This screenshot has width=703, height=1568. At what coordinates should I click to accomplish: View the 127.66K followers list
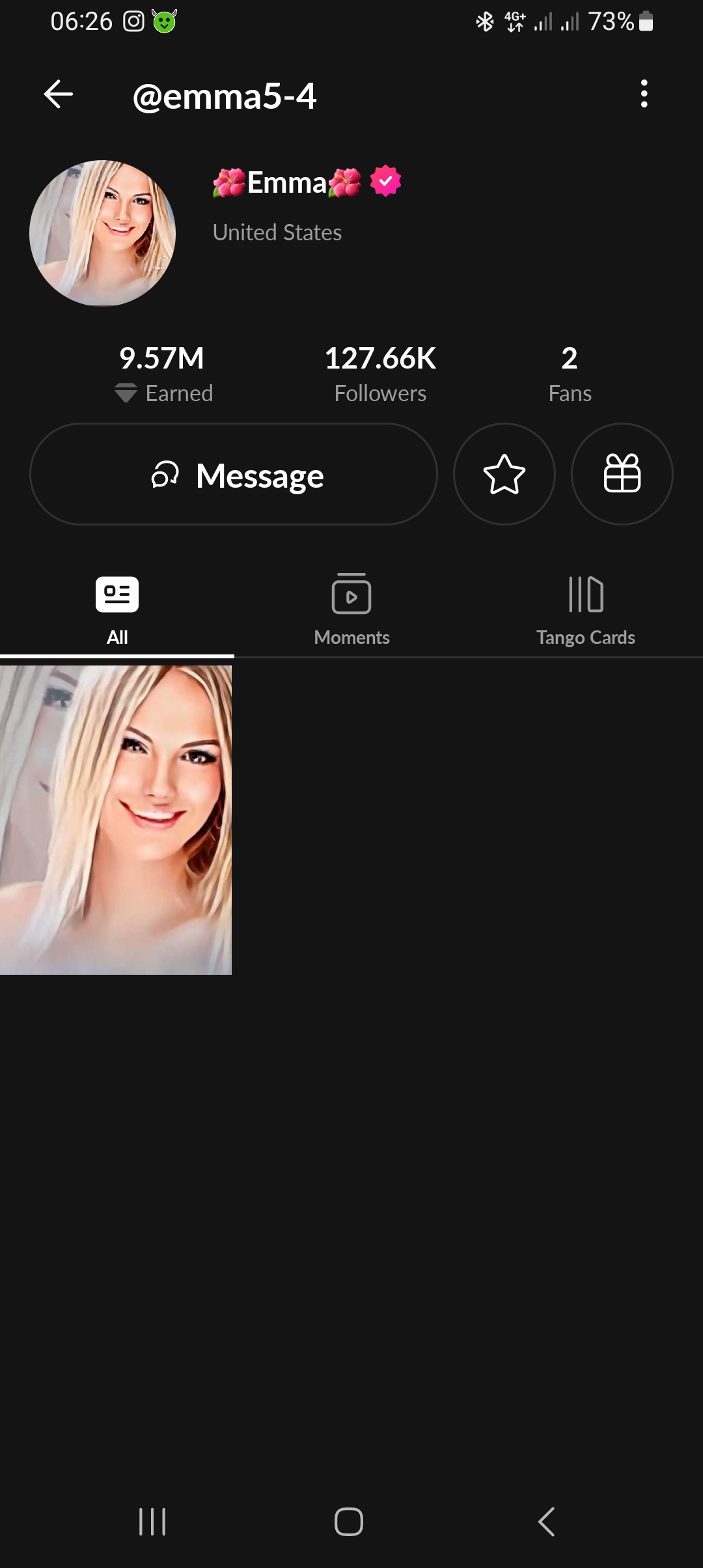click(x=380, y=374)
